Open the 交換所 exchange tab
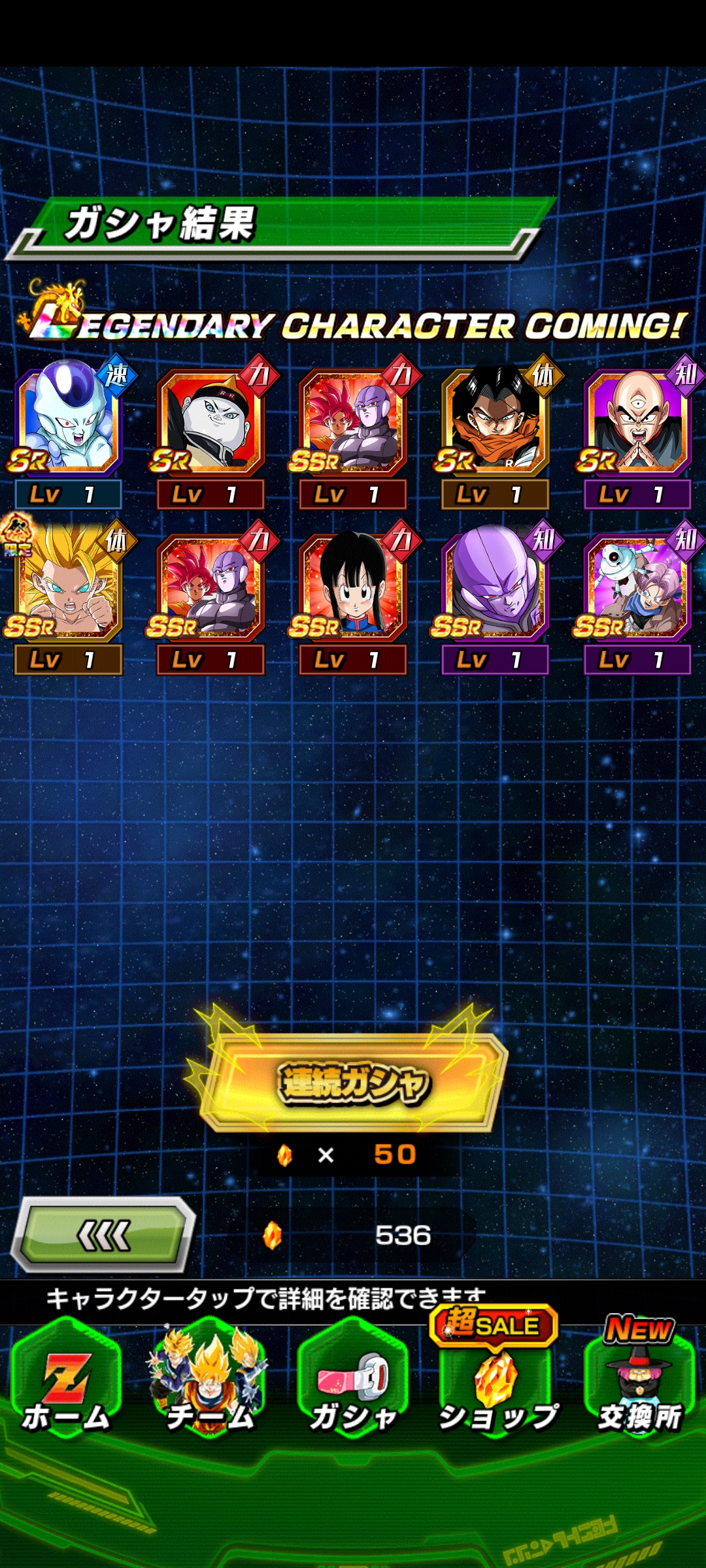This screenshot has height=1568, width=706. point(639,1379)
